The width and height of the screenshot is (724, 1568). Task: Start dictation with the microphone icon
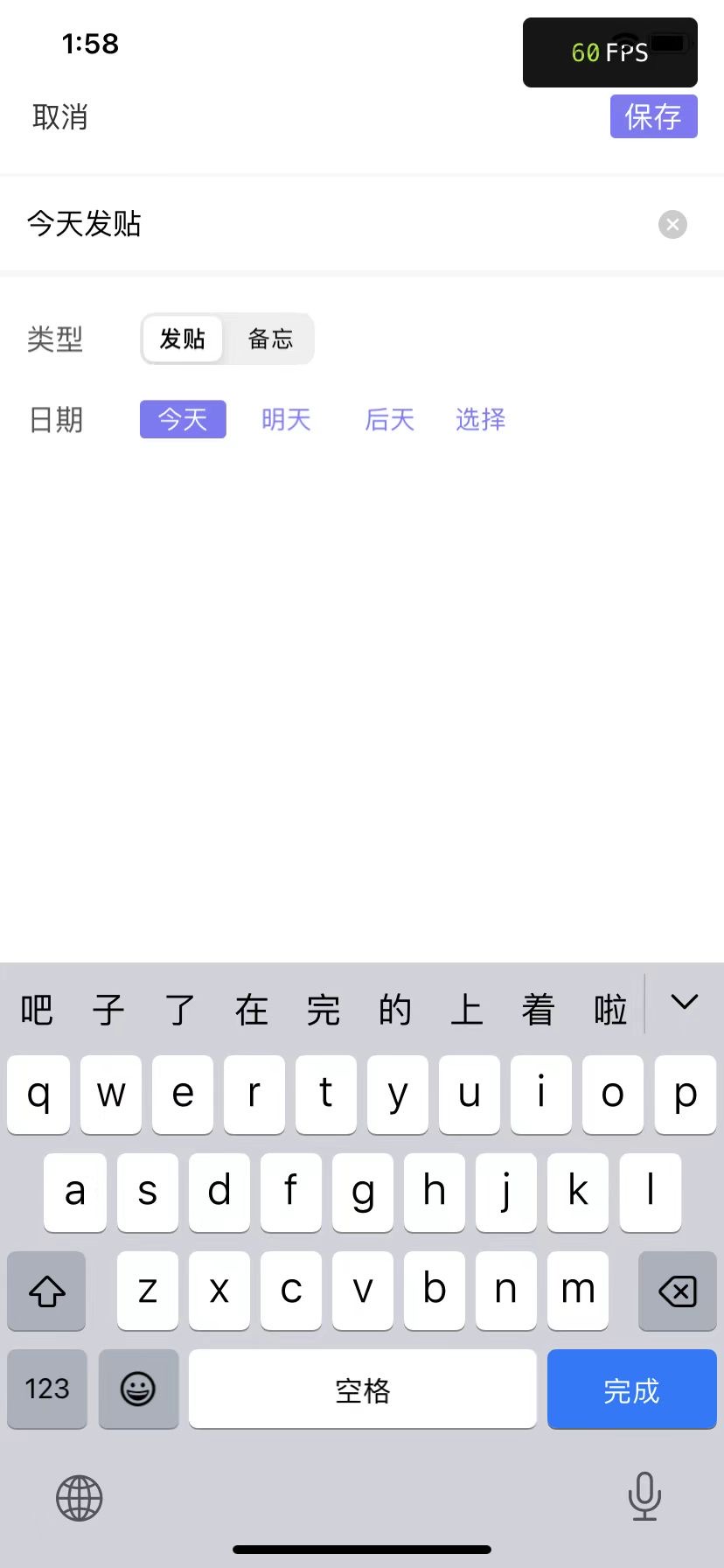coord(644,1496)
